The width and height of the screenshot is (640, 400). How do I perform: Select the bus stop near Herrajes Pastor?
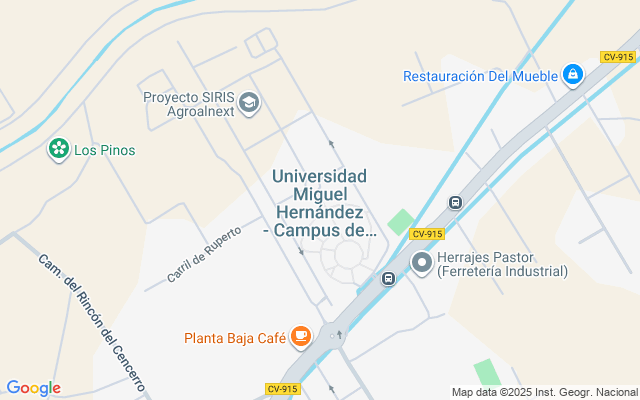(x=387, y=278)
